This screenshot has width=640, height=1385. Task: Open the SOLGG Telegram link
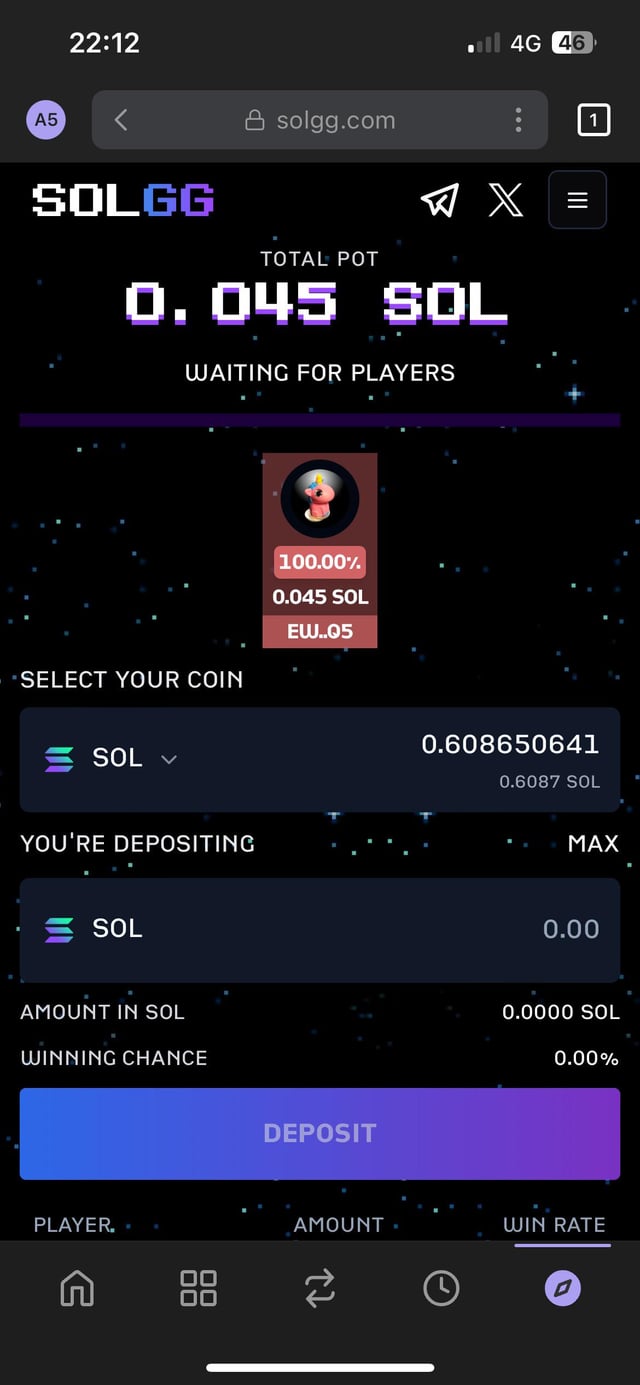point(440,200)
